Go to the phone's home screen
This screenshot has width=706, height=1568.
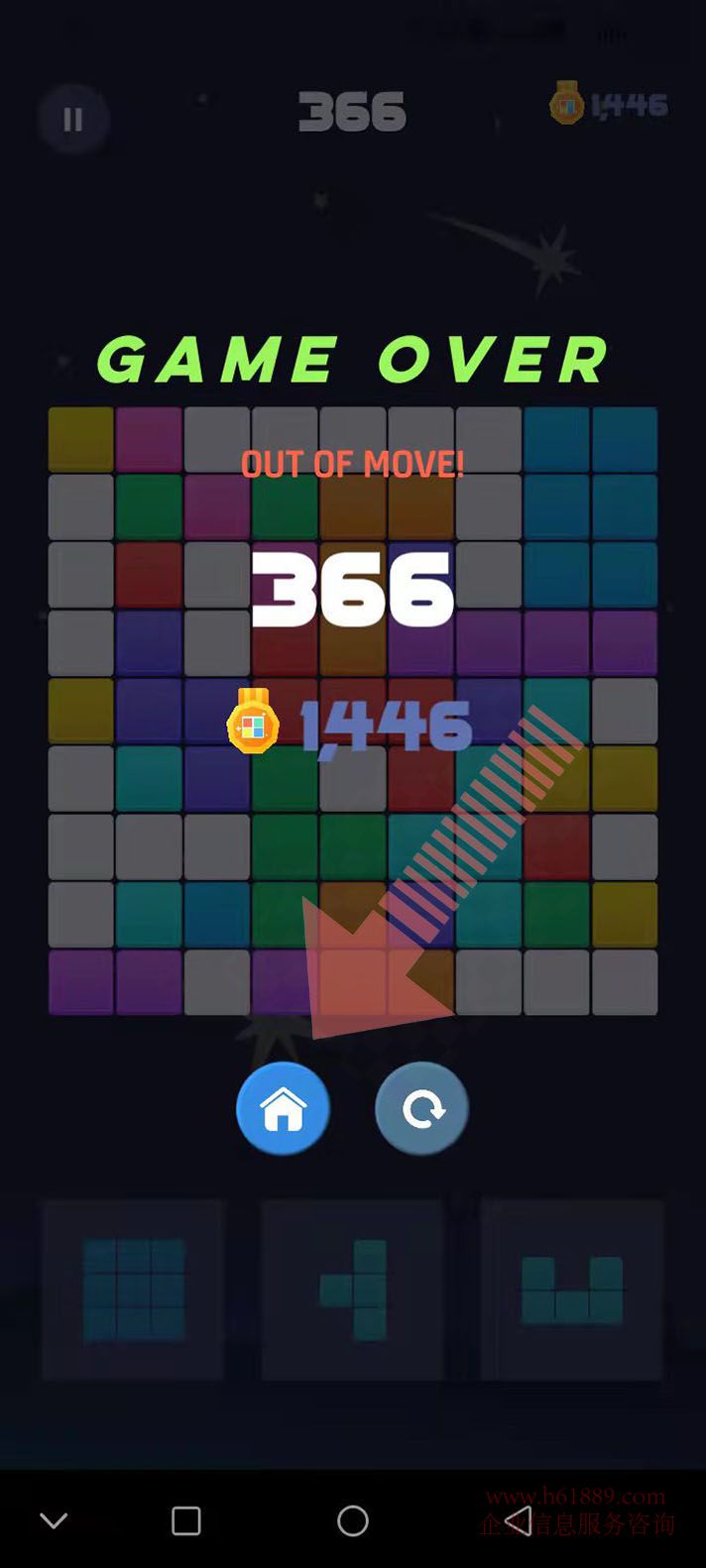(352, 1520)
